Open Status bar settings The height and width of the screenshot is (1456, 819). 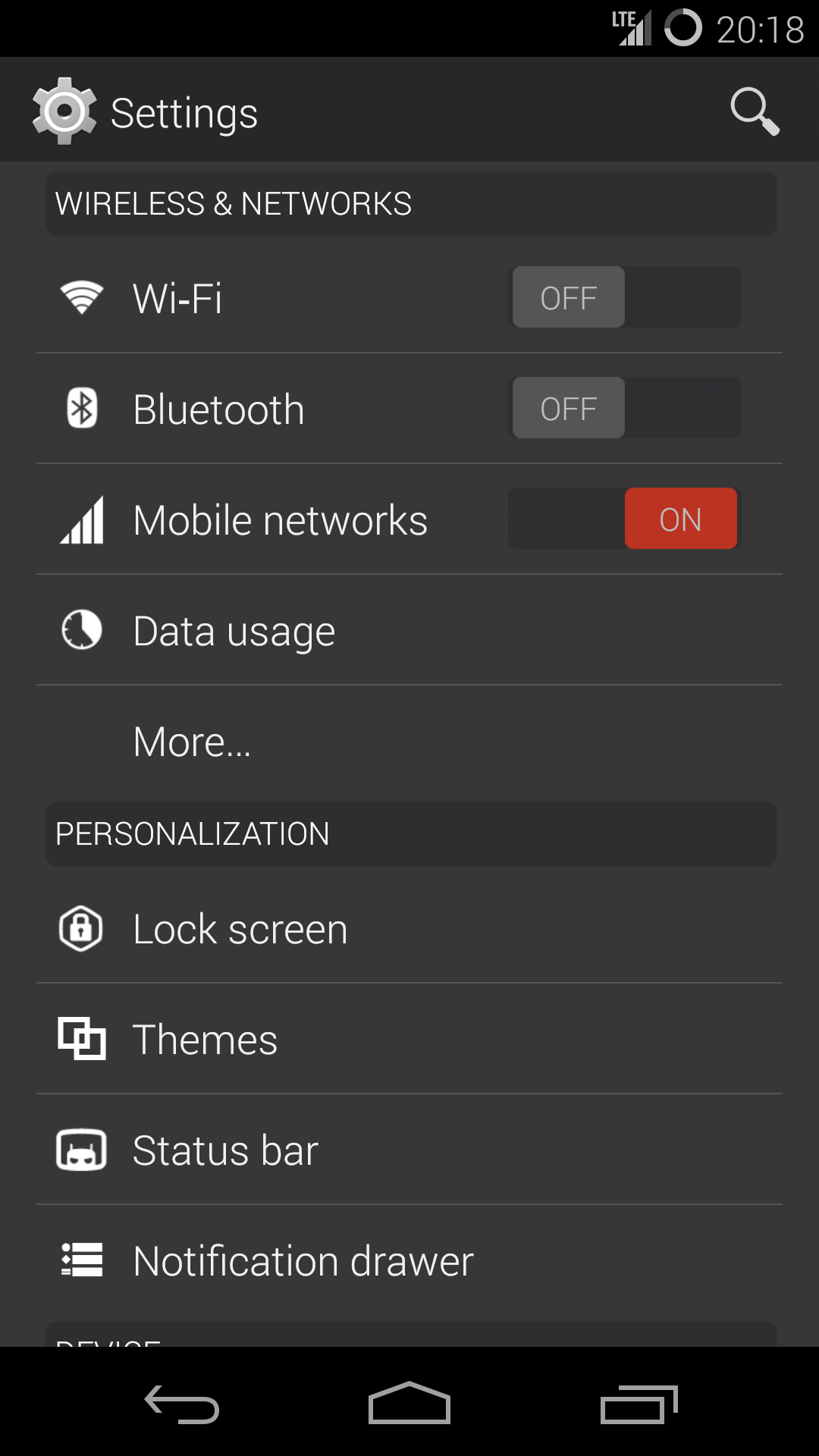(409, 1150)
